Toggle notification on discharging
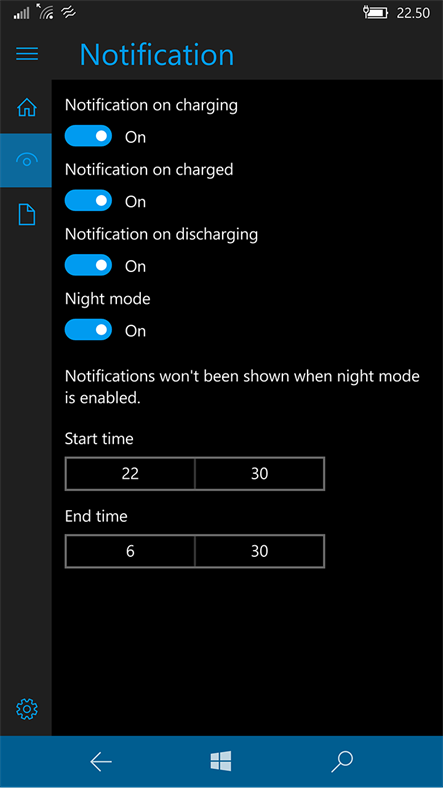 tap(88, 265)
